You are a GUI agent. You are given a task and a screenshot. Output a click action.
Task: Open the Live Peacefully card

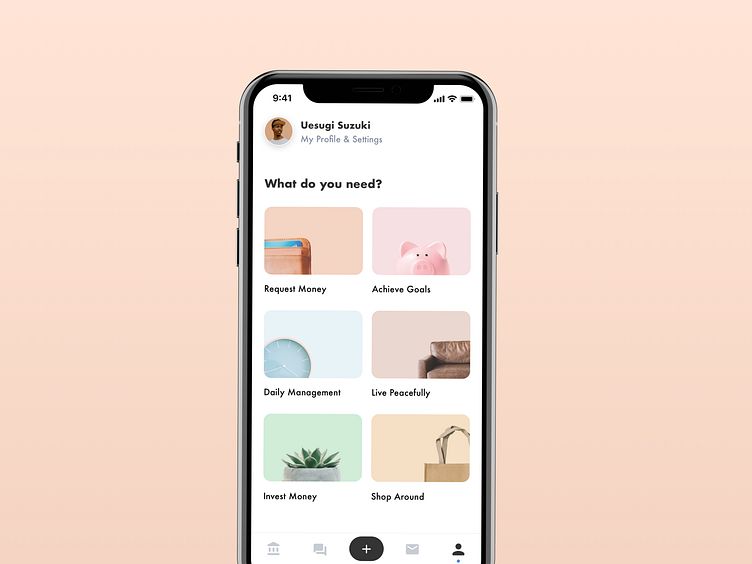click(x=421, y=344)
